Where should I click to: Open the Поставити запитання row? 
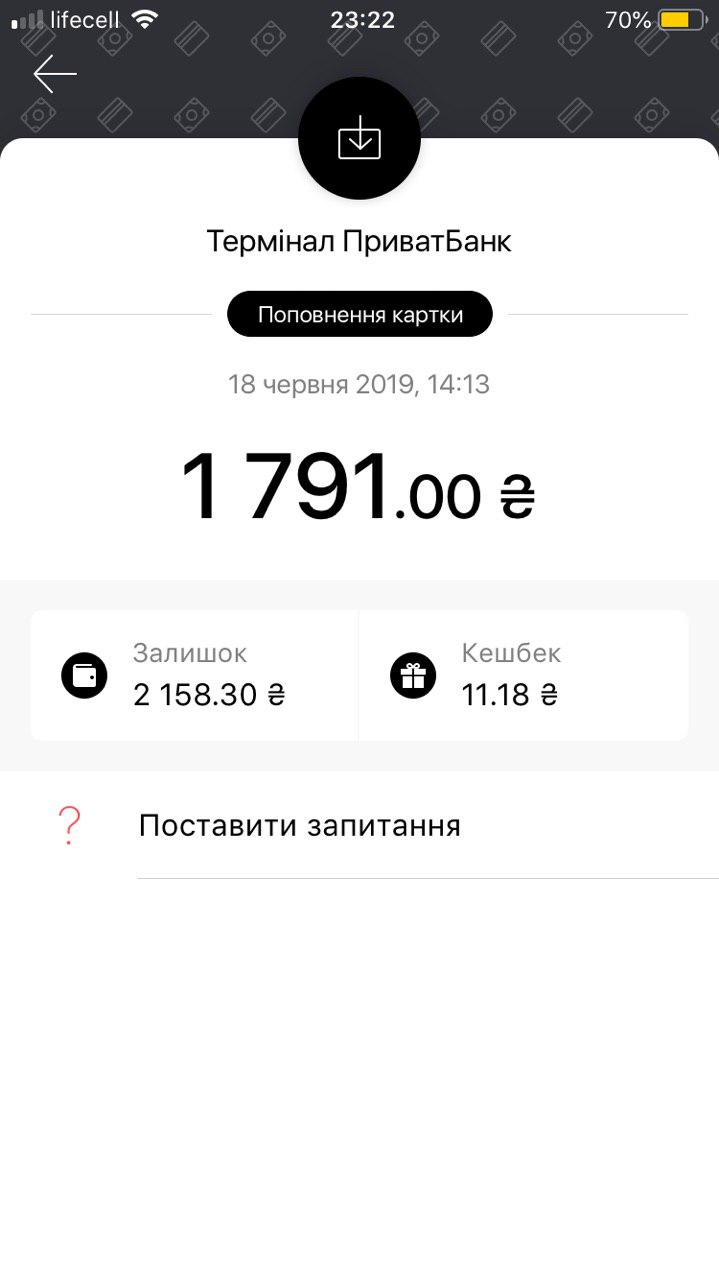pyautogui.click(x=360, y=826)
